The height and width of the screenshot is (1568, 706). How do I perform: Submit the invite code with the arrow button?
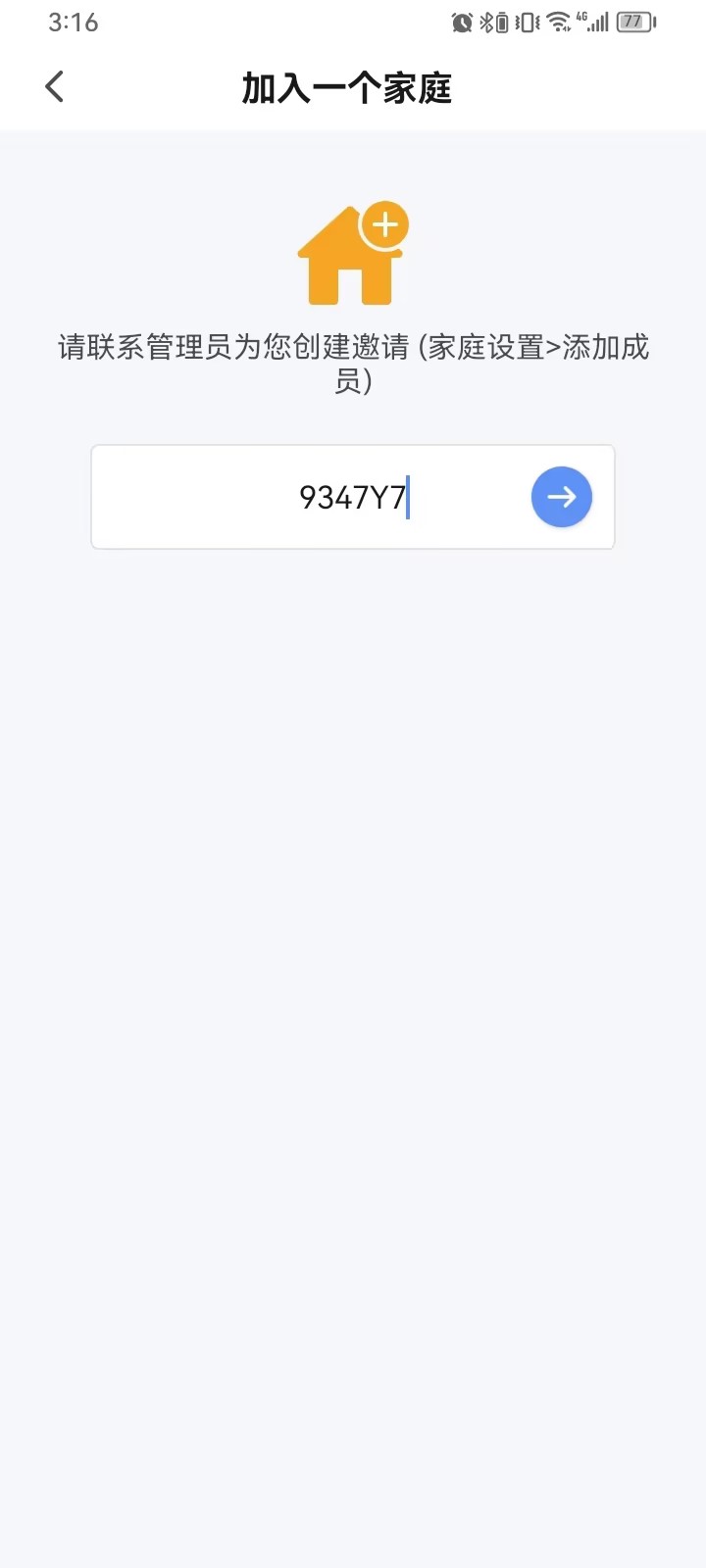(x=562, y=497)
